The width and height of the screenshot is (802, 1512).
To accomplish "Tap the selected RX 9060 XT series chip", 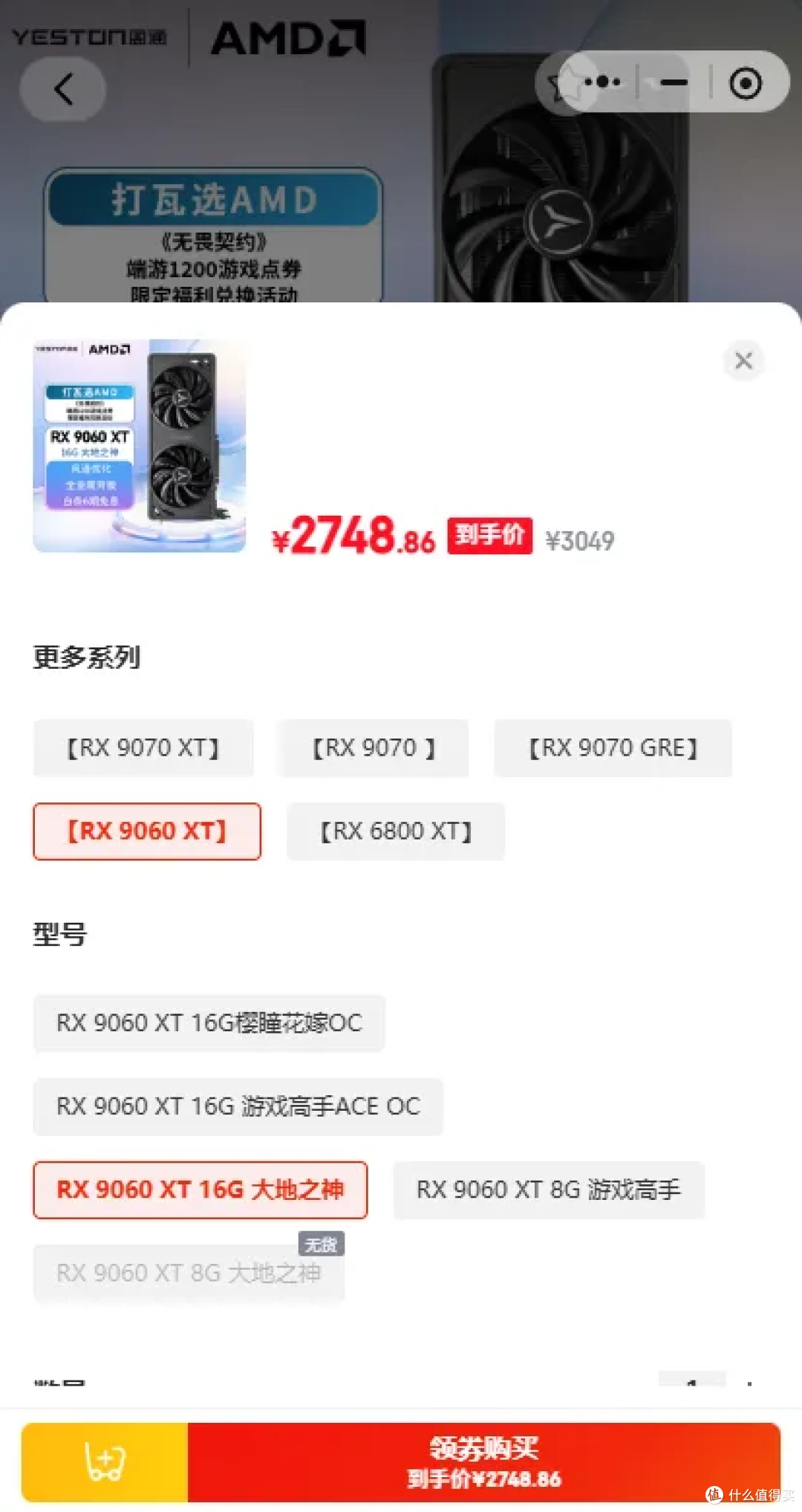I will [147, 831].
